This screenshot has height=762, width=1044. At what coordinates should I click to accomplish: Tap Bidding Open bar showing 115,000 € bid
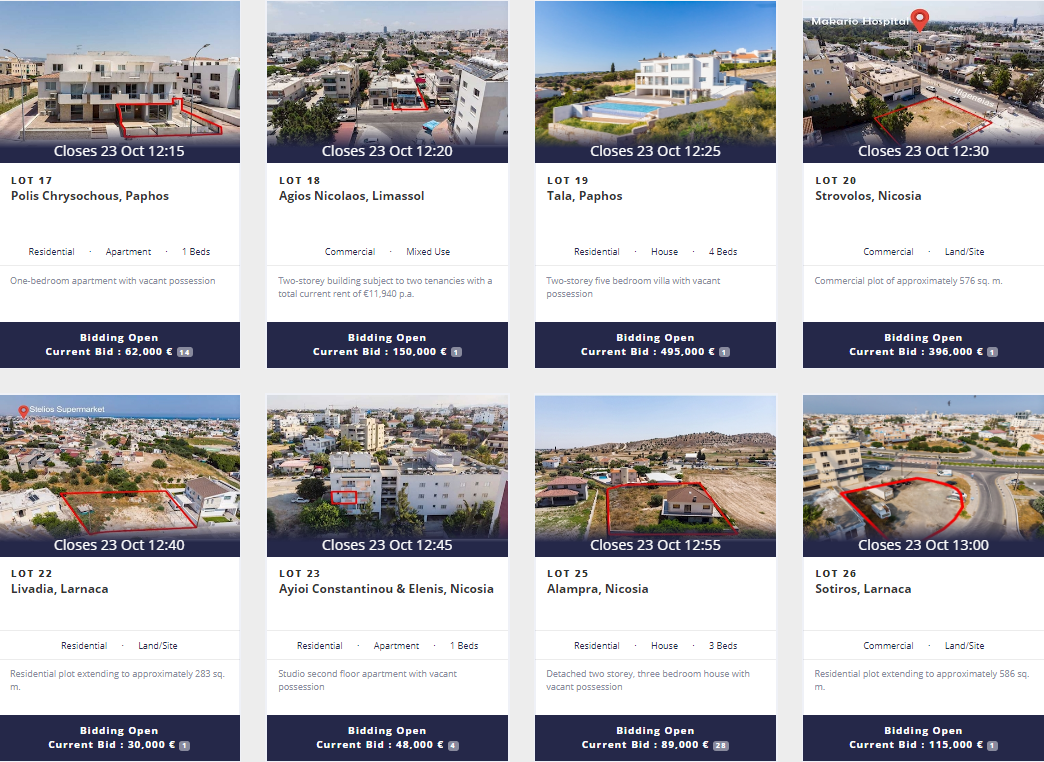tap(923, 738)
